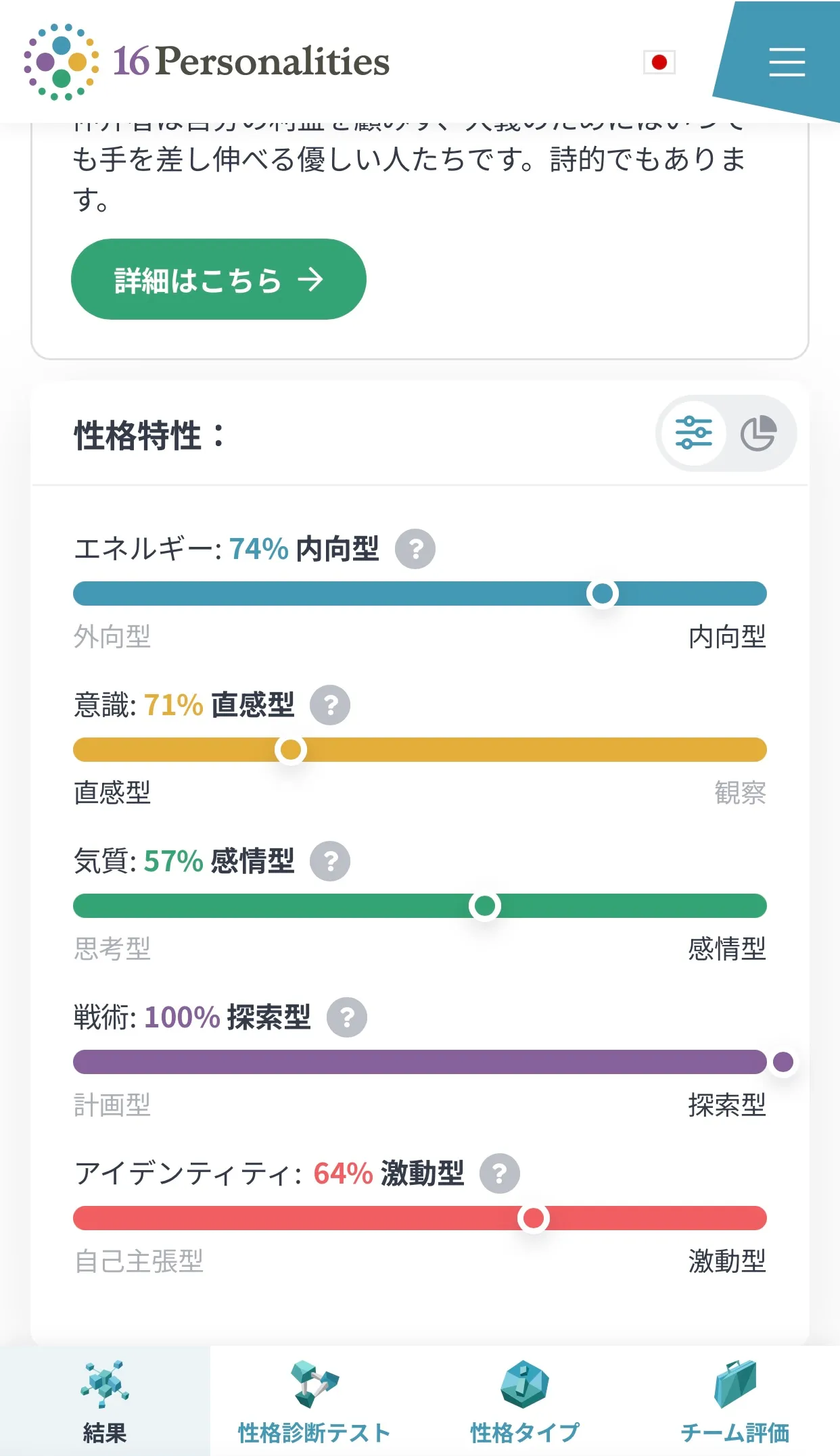Open the チーム評価 tab
This screenshot has height=1456, width=840.
tap(735, 1401)
